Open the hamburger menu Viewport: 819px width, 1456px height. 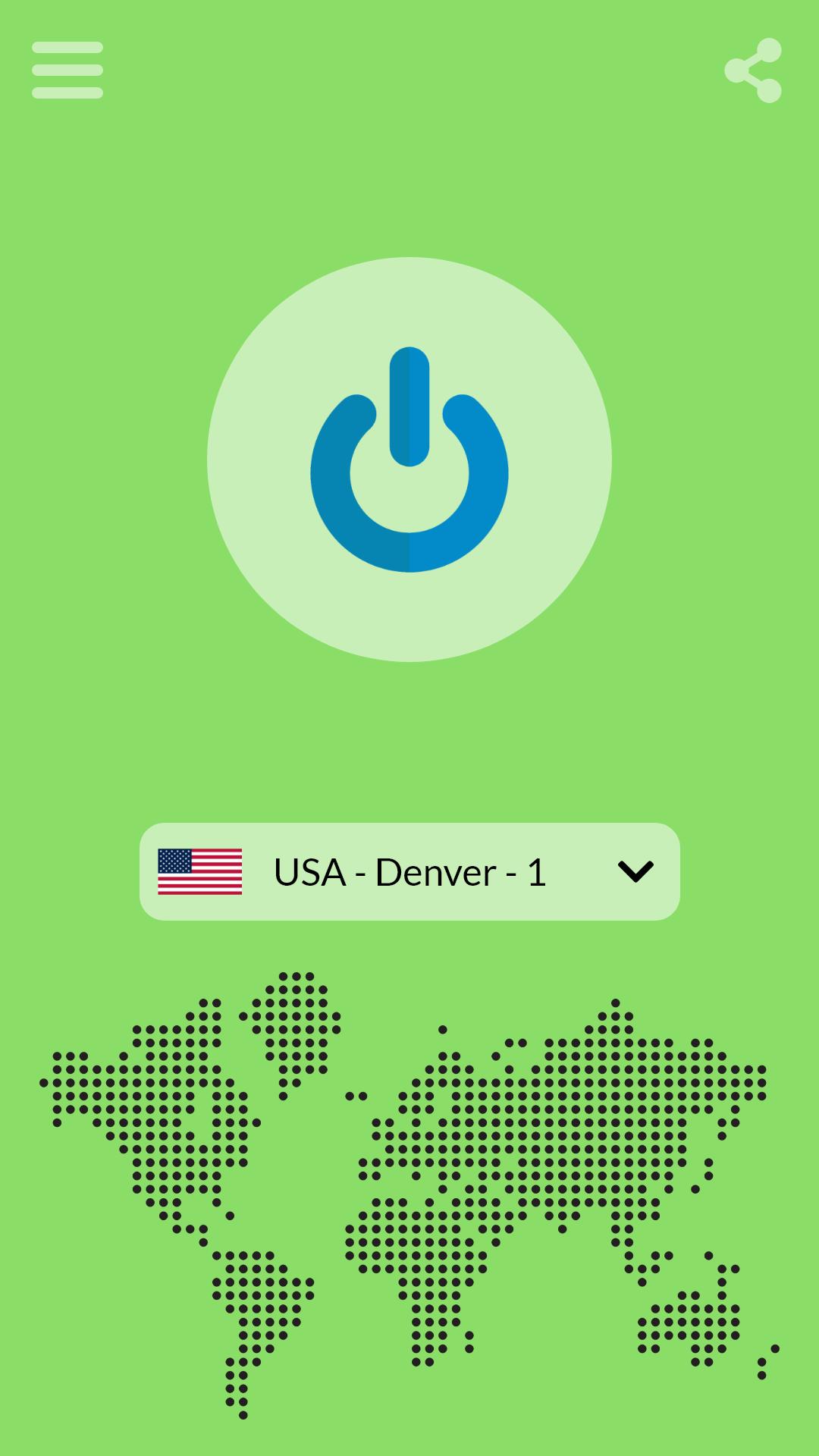point(67,70)
